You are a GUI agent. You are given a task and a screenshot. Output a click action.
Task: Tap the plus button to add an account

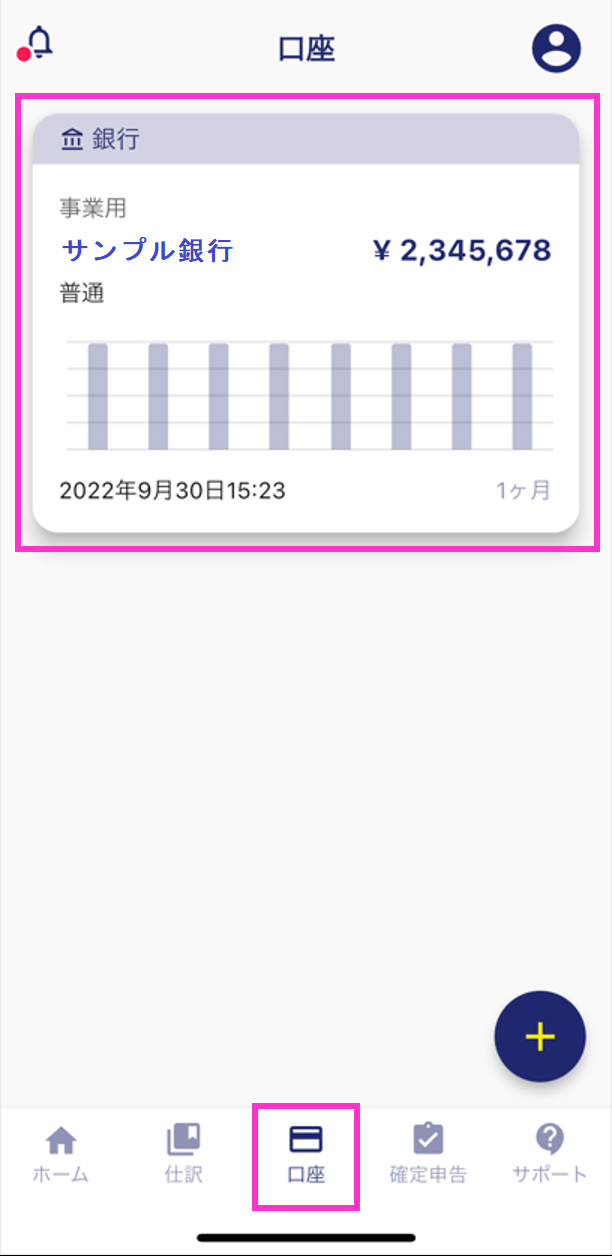(x=540, y=1037)
